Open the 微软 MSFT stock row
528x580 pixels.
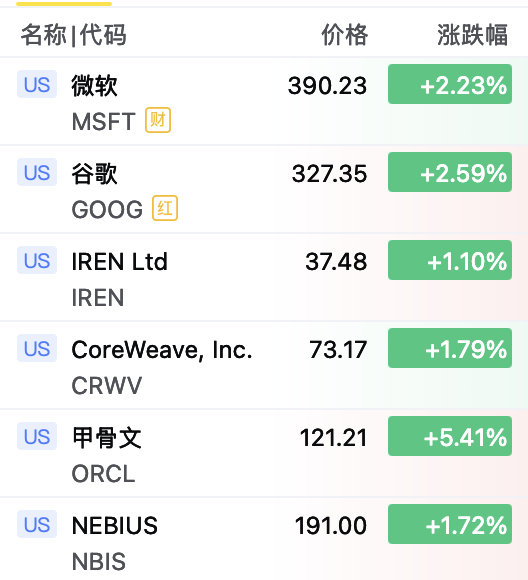[x=264, y=101]
